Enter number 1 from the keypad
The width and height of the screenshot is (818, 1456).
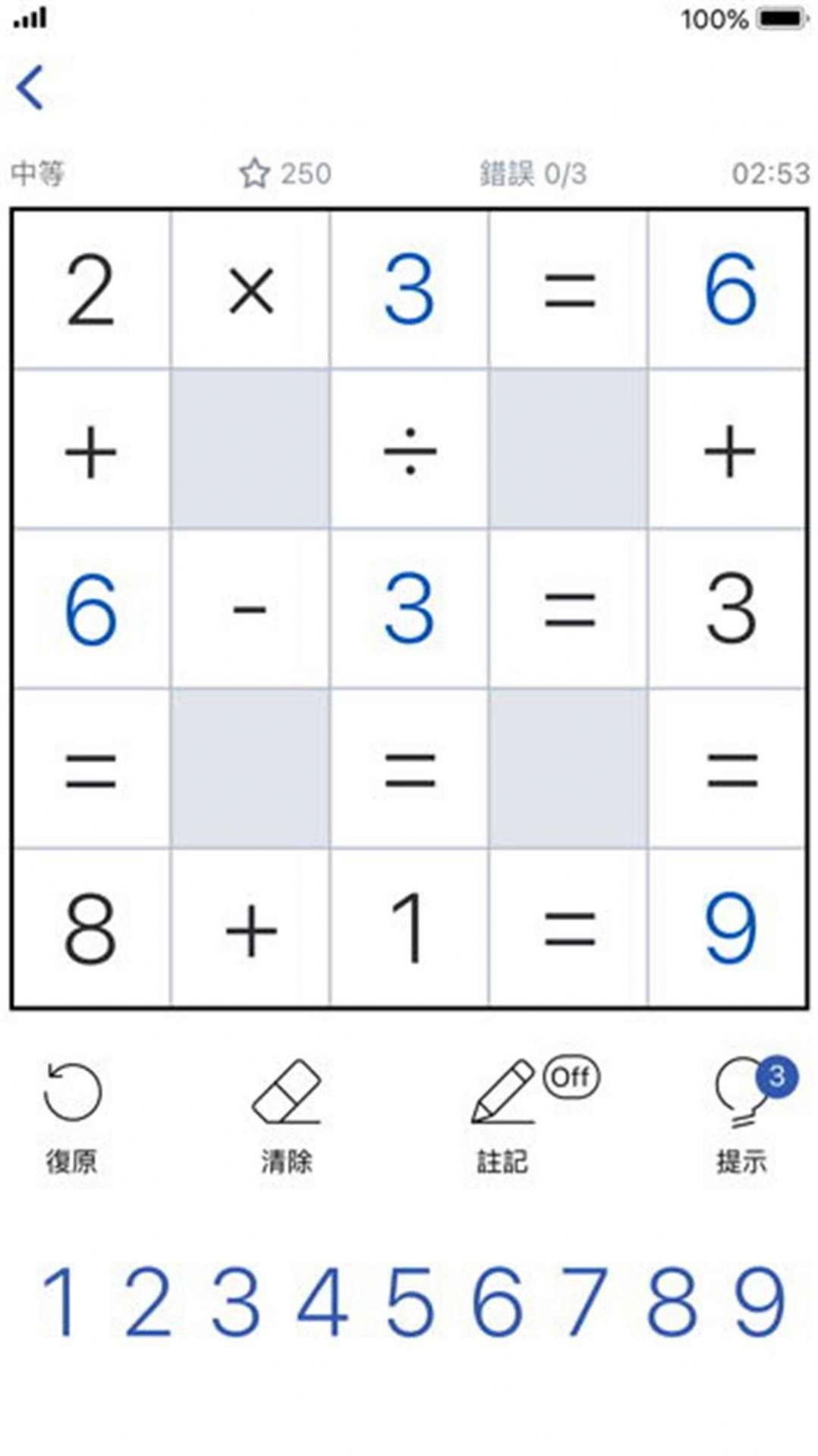pos(61,1302)
